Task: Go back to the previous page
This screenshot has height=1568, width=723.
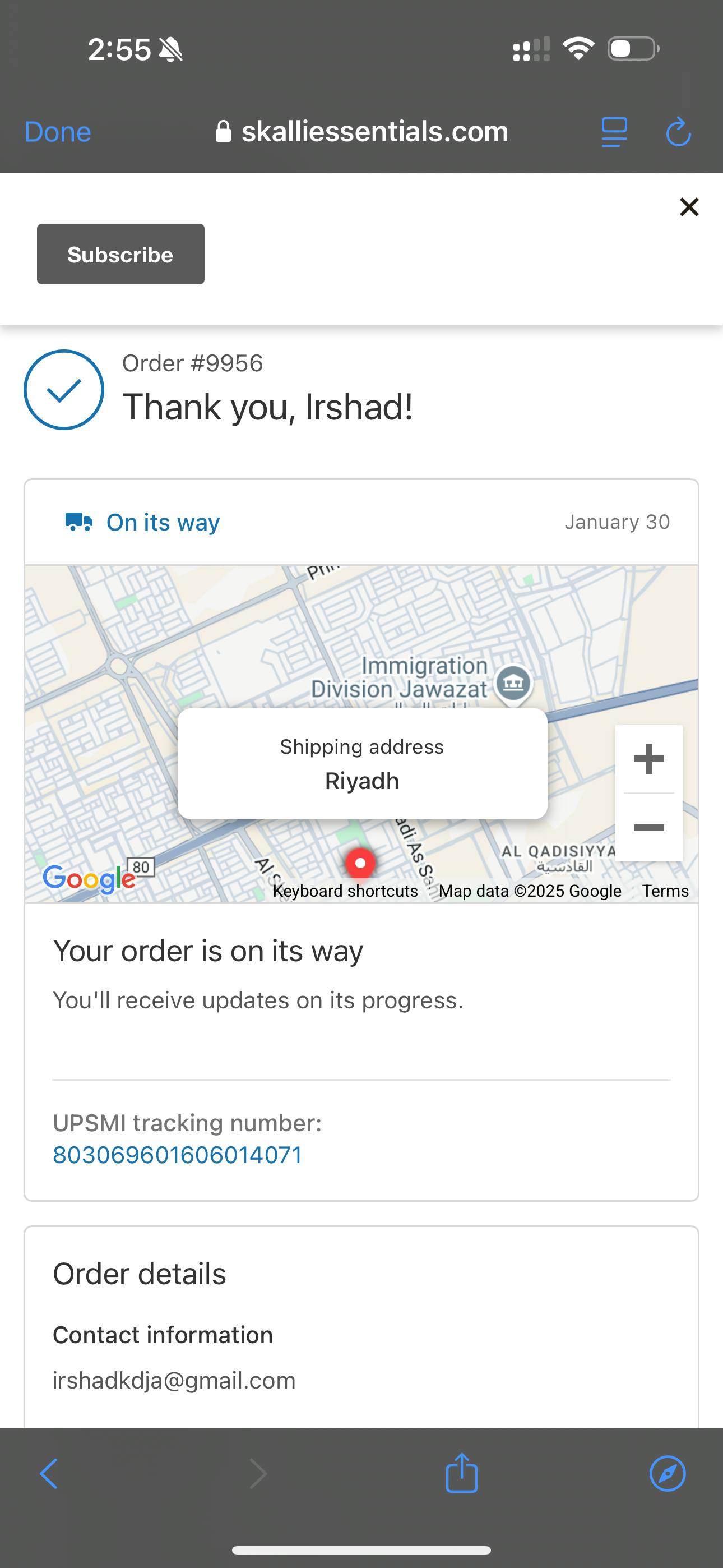Action: (49, 1474)
